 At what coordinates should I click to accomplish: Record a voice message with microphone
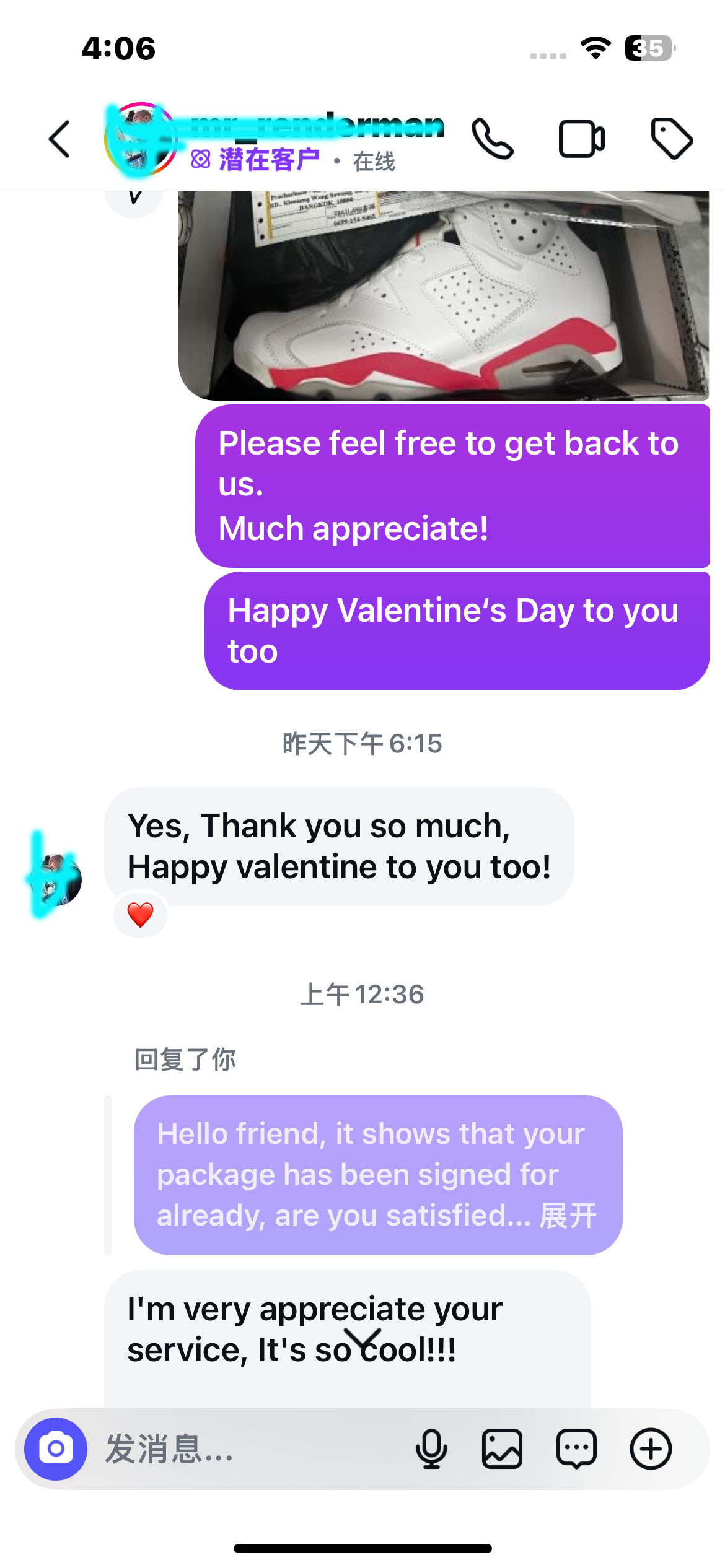pos(431,1448)
